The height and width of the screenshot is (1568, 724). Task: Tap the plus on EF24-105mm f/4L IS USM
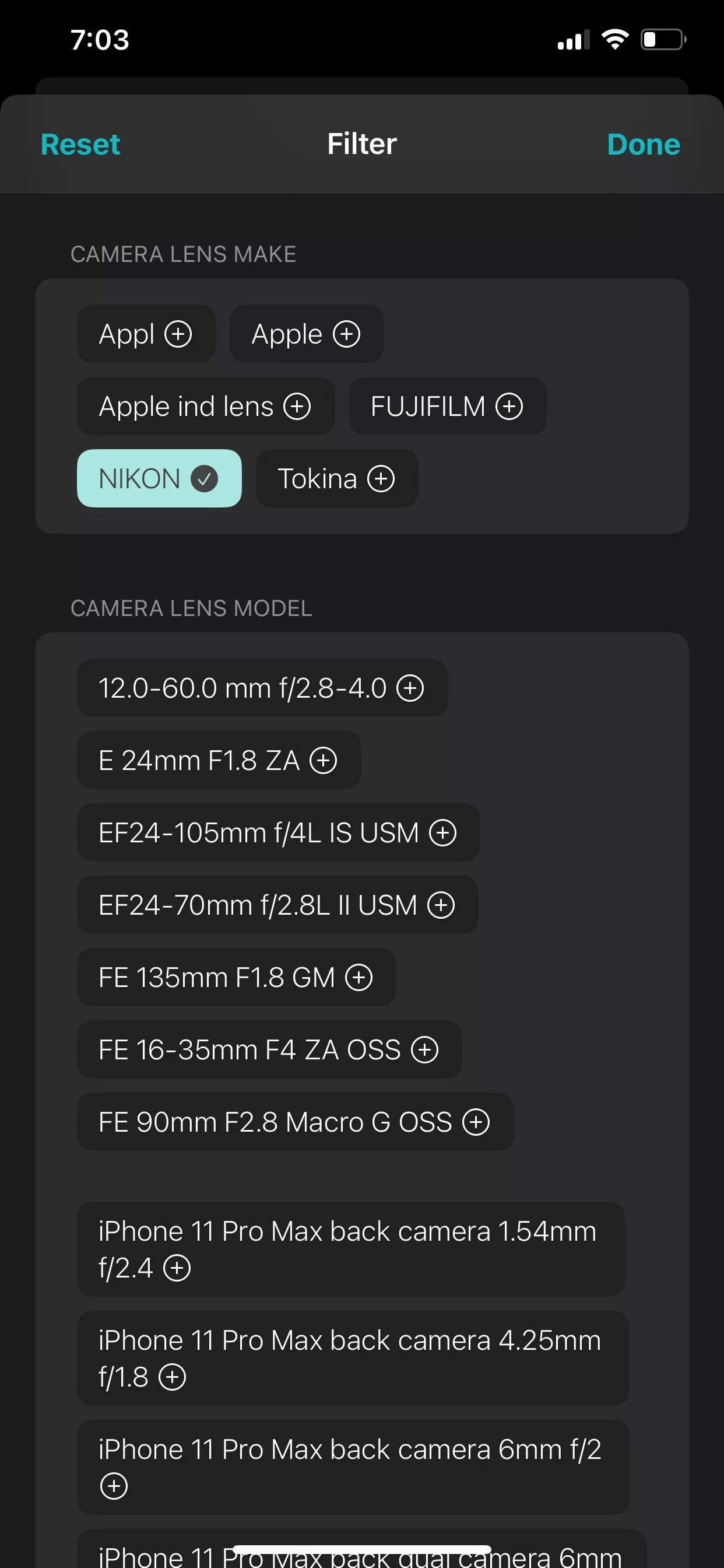click(442, 832)
